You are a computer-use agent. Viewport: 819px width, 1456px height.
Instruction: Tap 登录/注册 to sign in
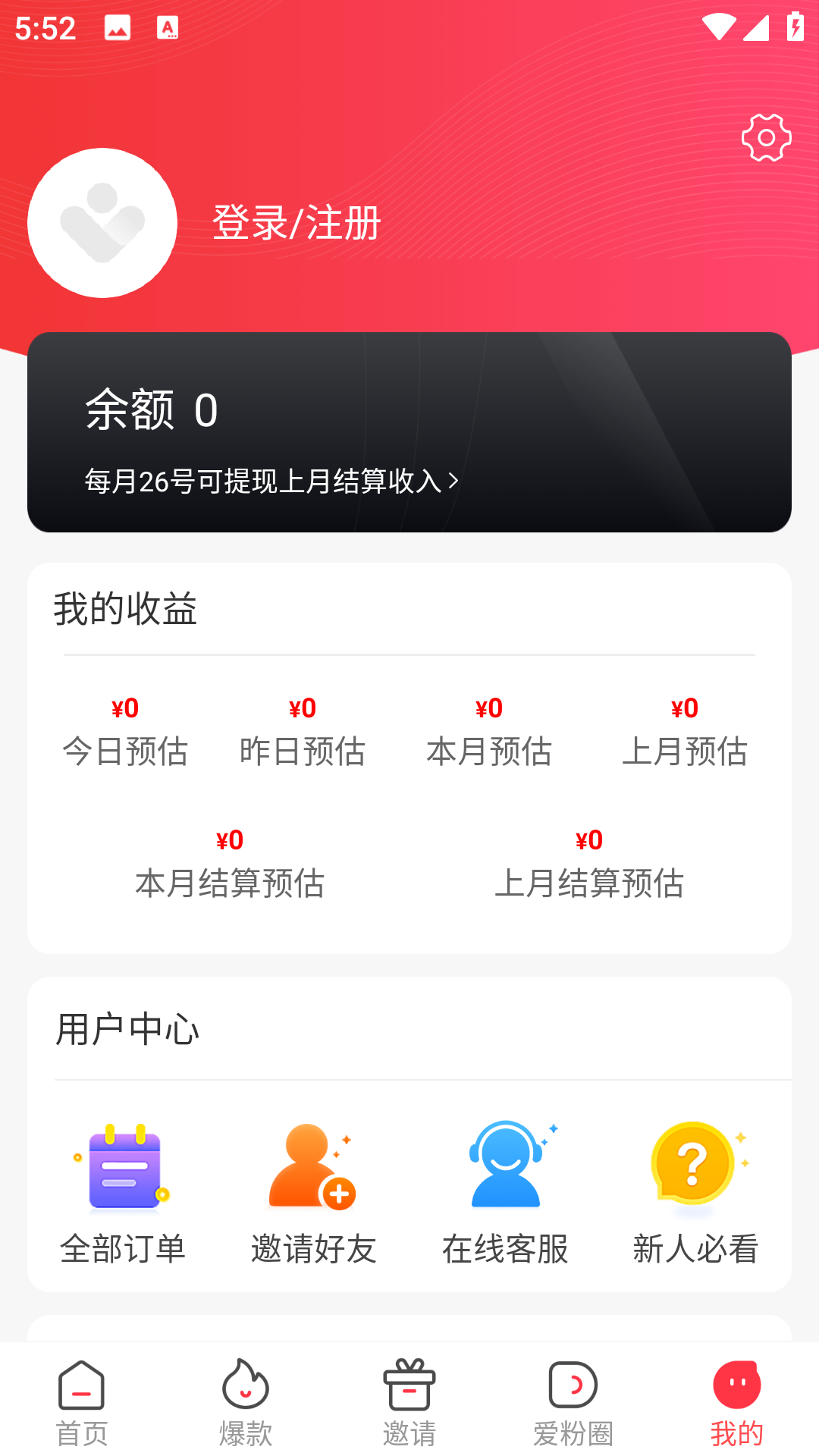click(x=296, y=223)
